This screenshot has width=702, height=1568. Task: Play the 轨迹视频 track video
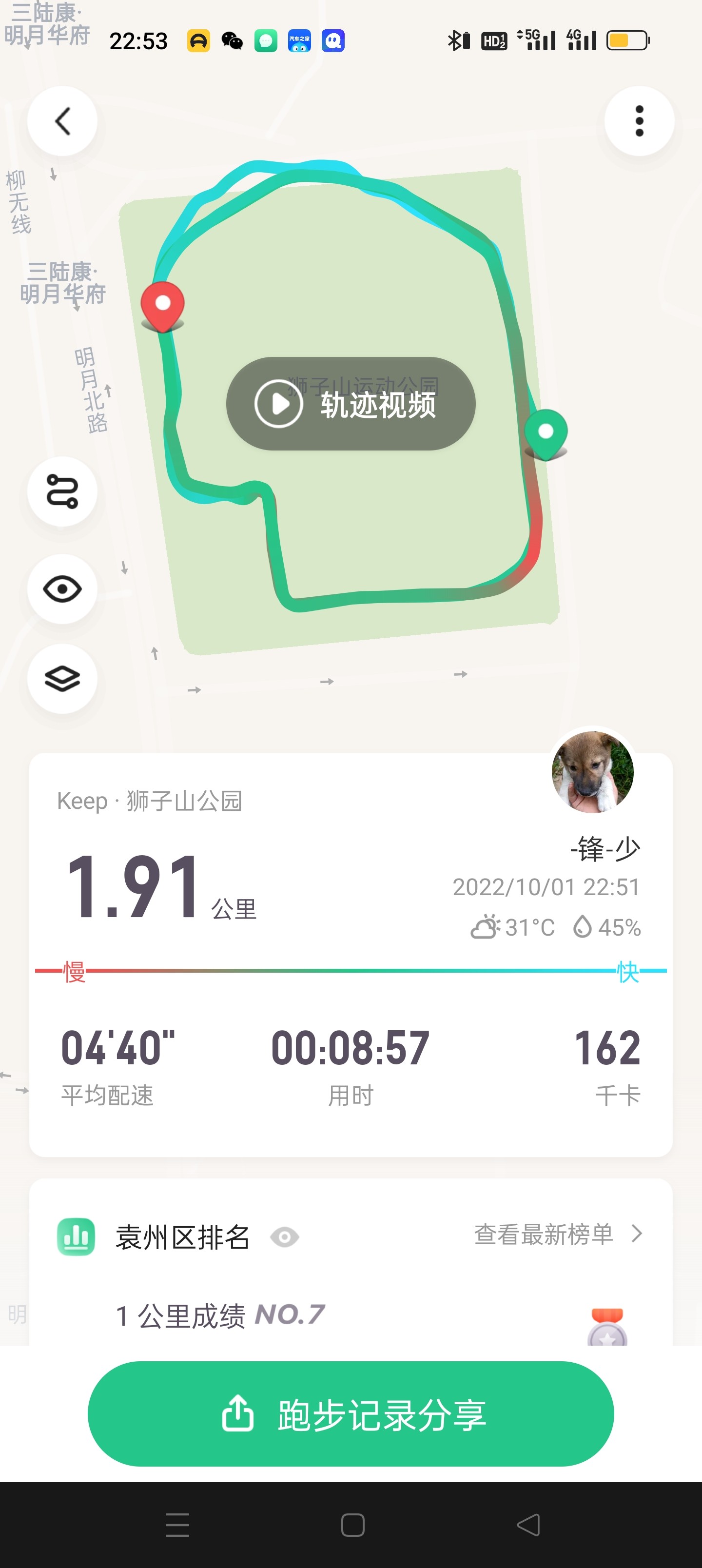click(x=351, y=404)
